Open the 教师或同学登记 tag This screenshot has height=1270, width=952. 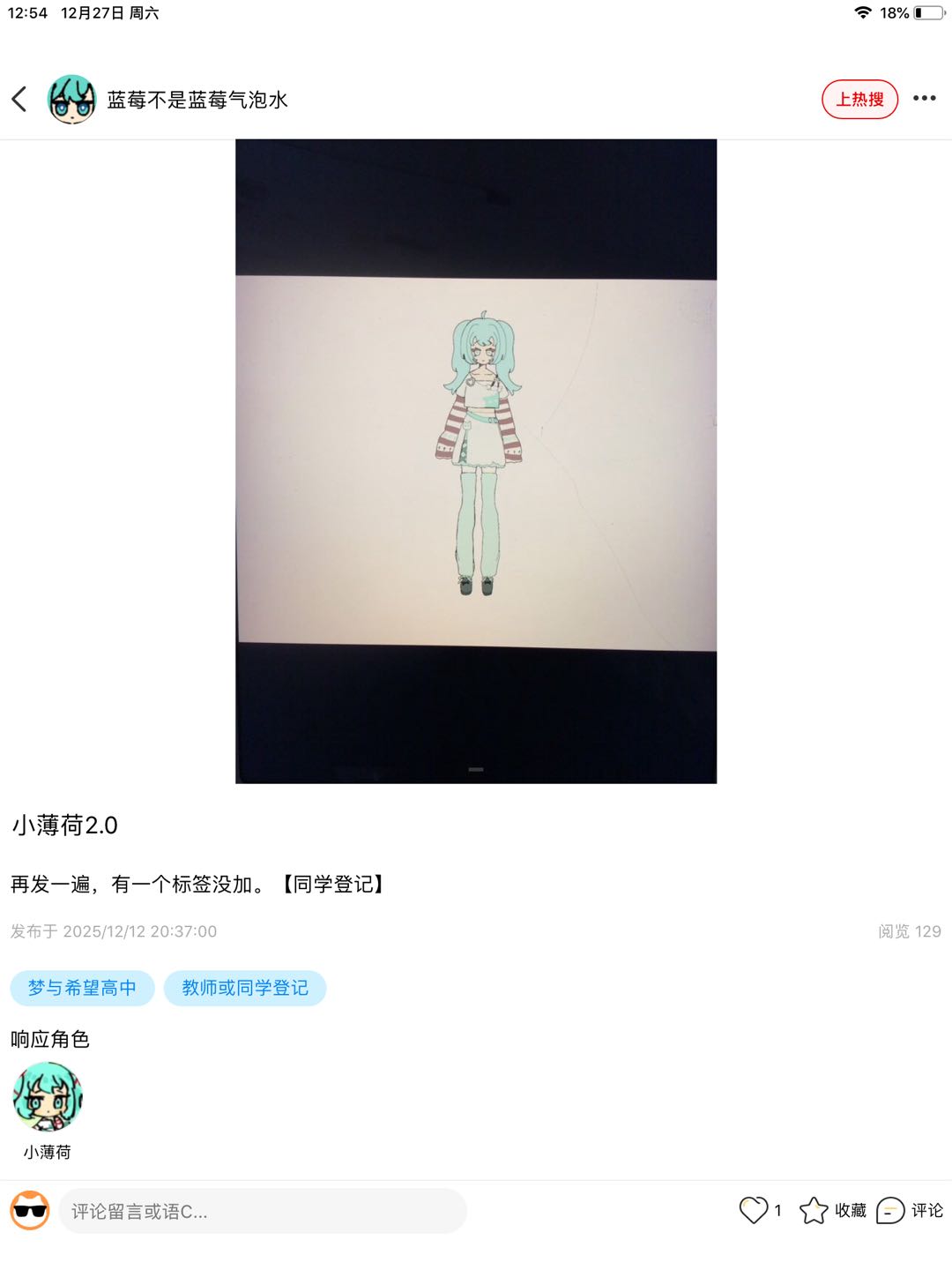[x=245, y=988]
